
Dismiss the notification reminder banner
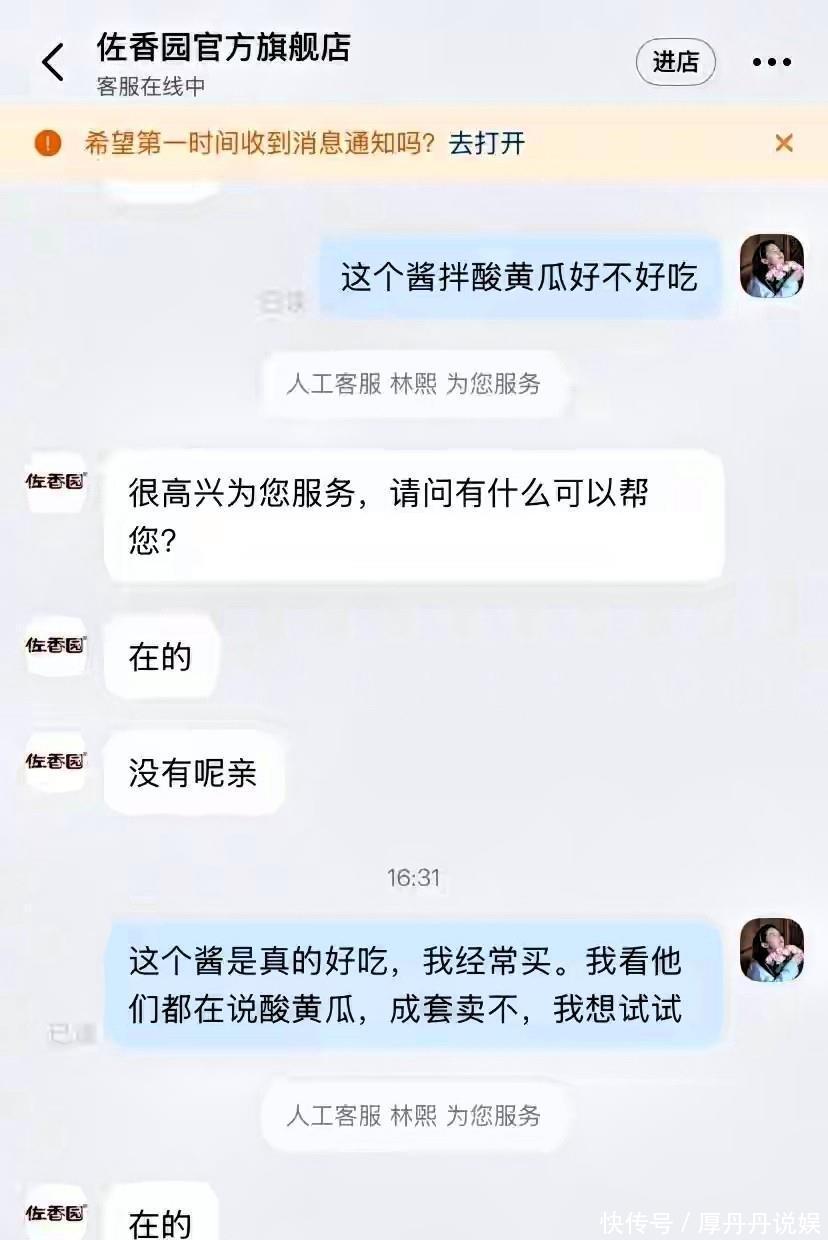coord(784,143)
